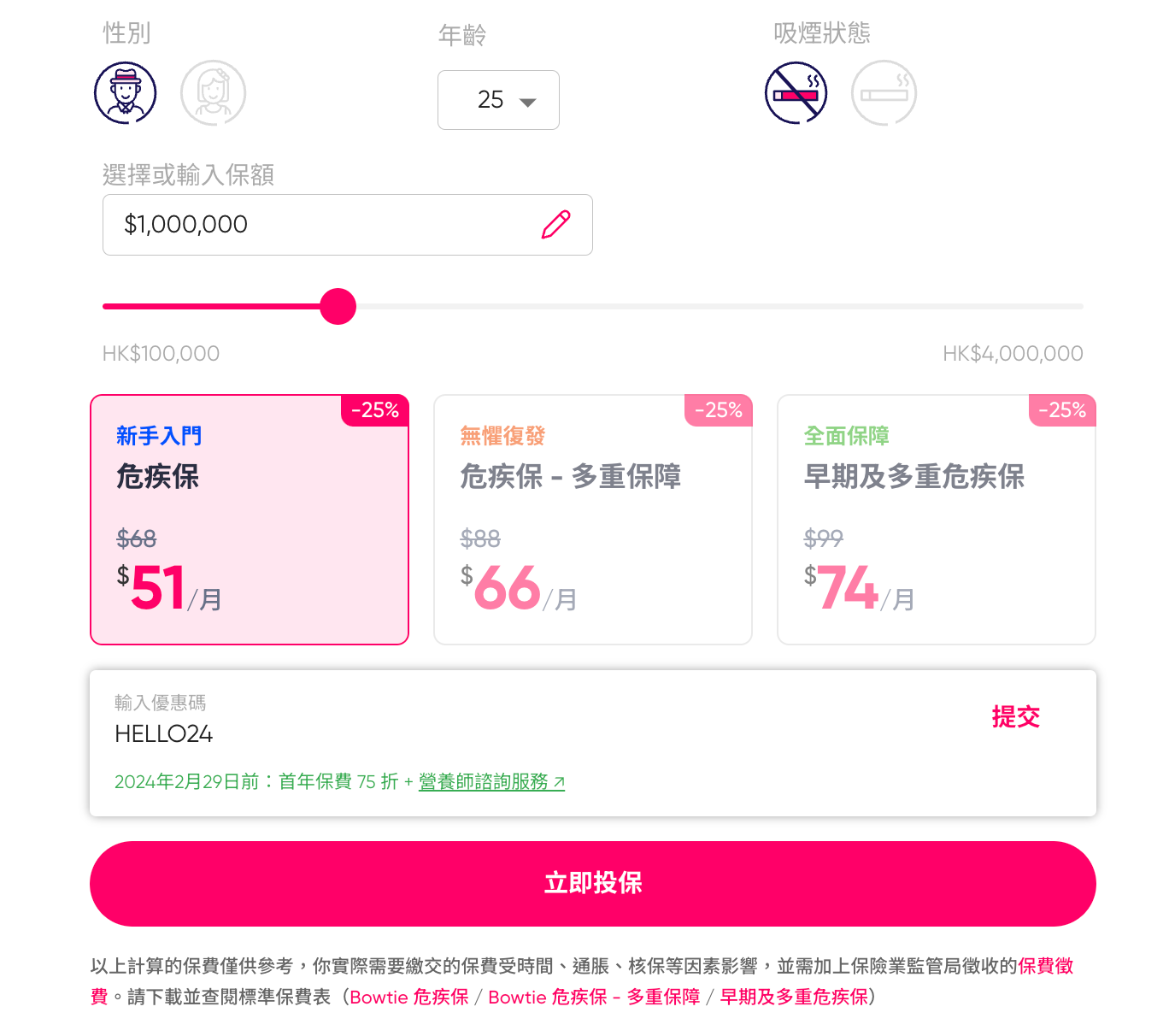Select the female gender icon
The height and width of the screenshot is (1036, 1169).
point(213,93)
